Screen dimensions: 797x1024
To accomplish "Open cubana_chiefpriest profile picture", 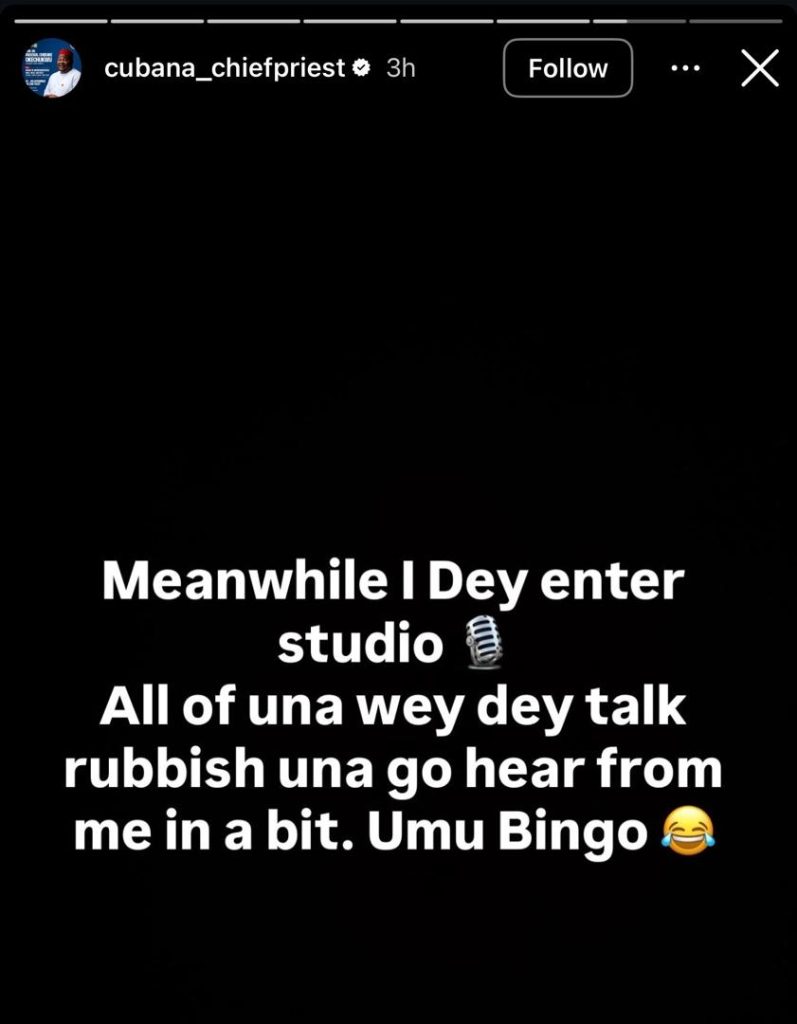I will pyautogui.click(x=53, y=68).
